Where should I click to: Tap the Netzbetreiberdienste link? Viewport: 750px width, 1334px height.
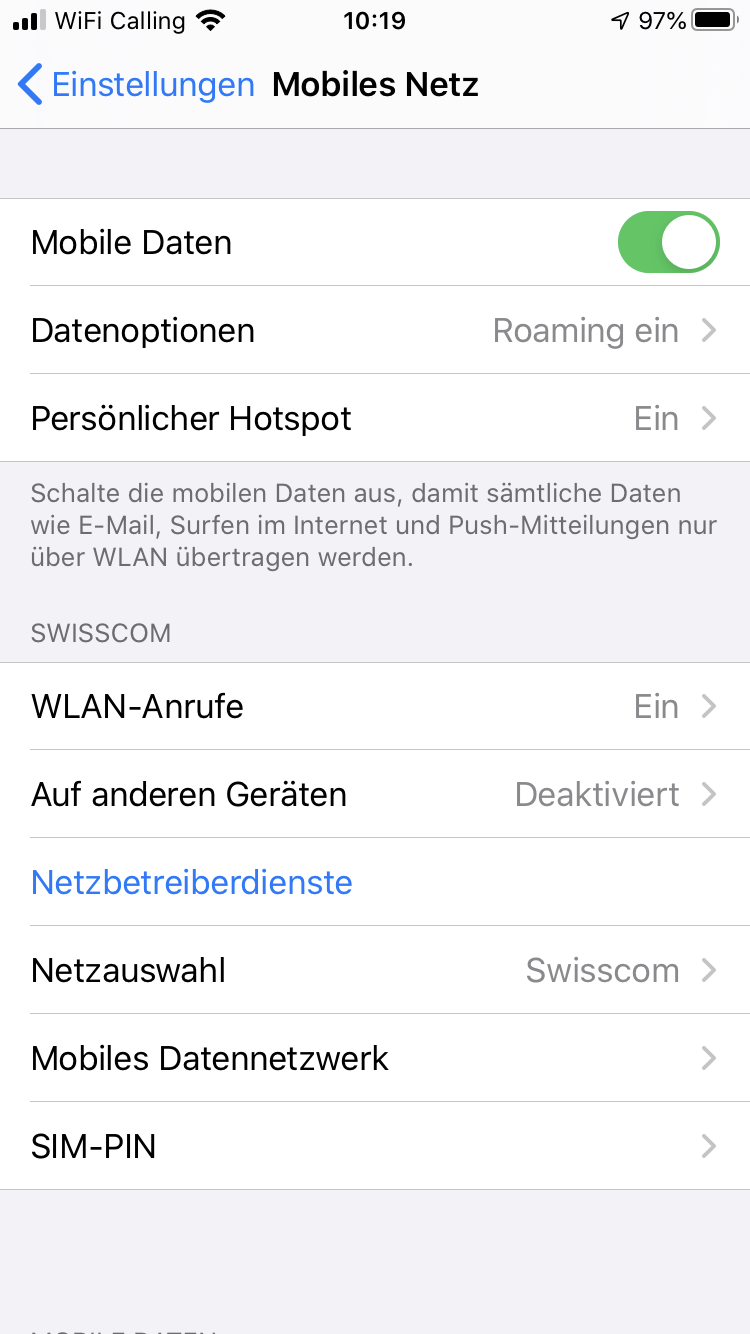[x=192, y=882]
